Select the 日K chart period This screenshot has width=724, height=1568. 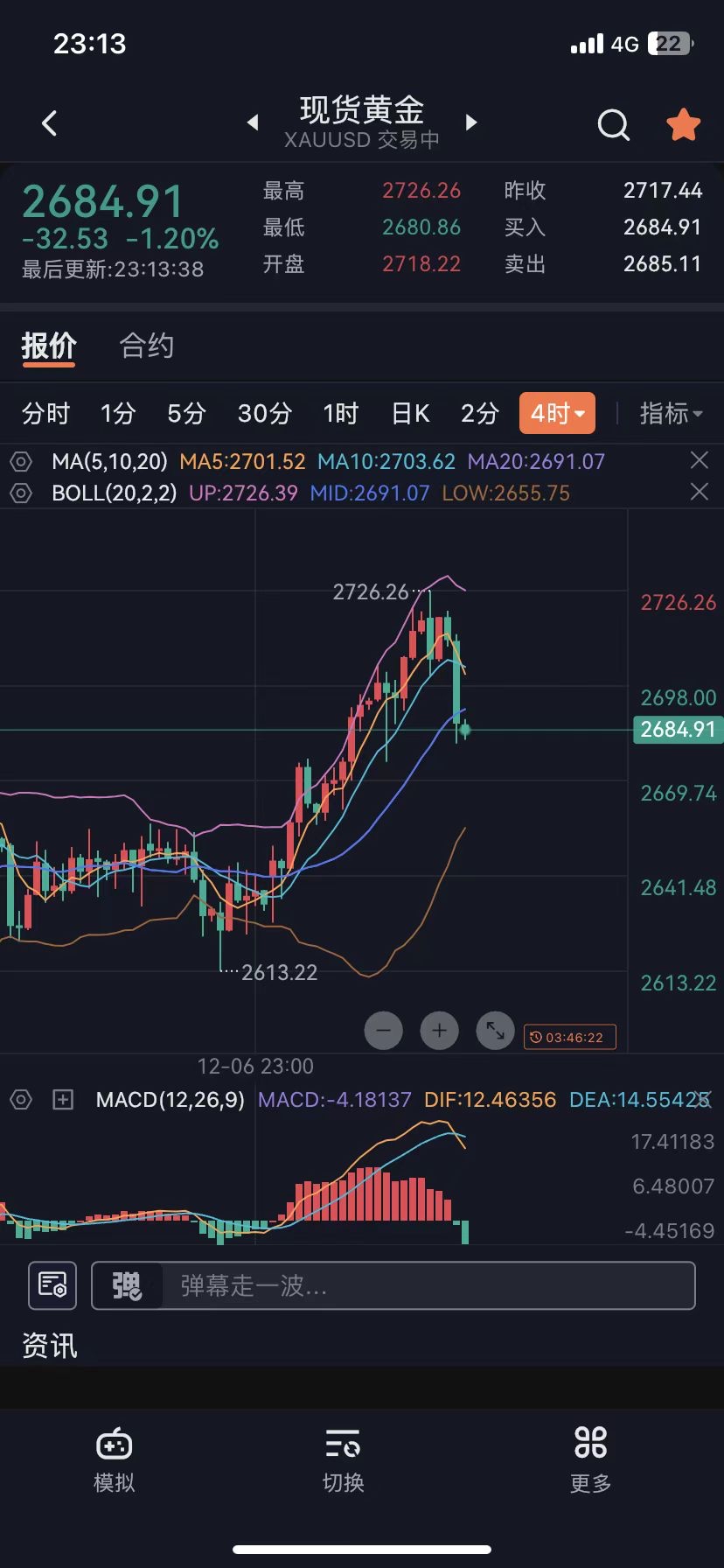coord(410,413)
